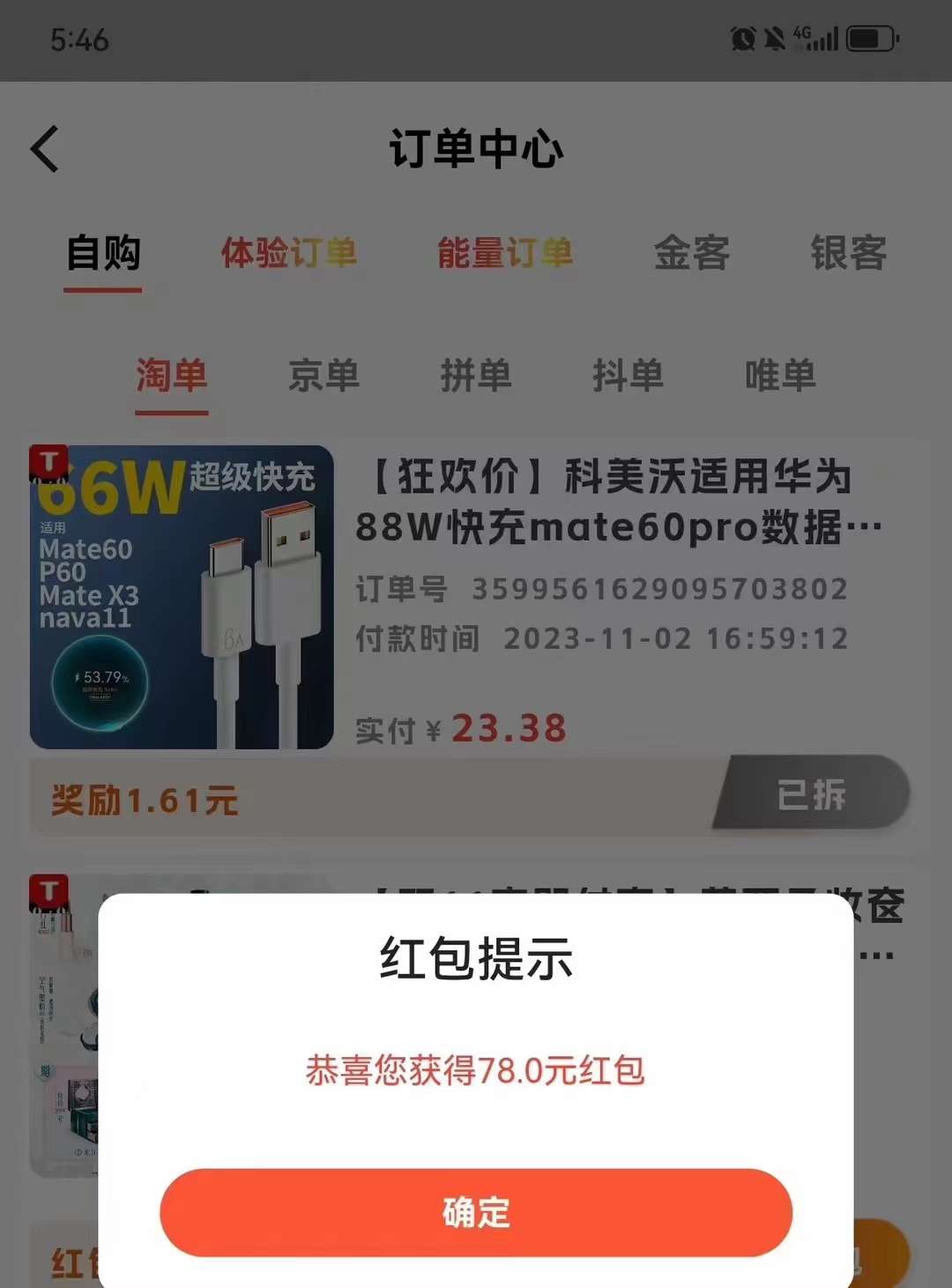Confirm the red packet dialog with 确定

pos(476,1212)
